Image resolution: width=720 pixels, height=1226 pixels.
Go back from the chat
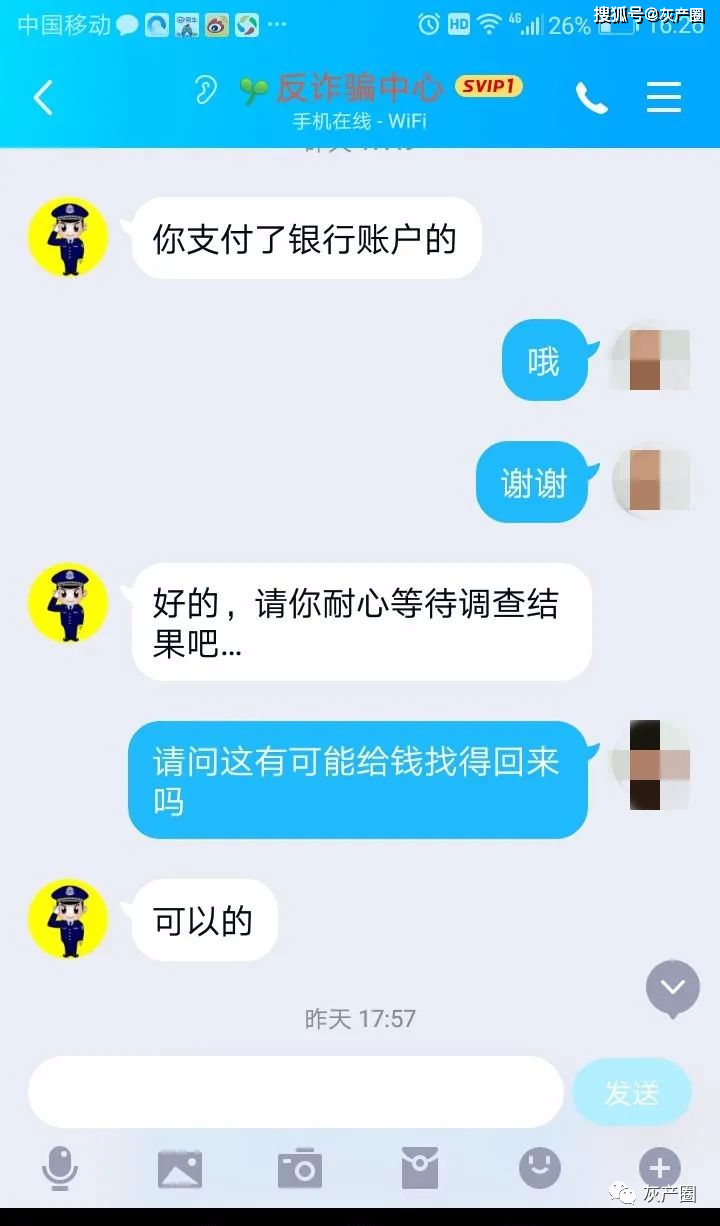42,98
